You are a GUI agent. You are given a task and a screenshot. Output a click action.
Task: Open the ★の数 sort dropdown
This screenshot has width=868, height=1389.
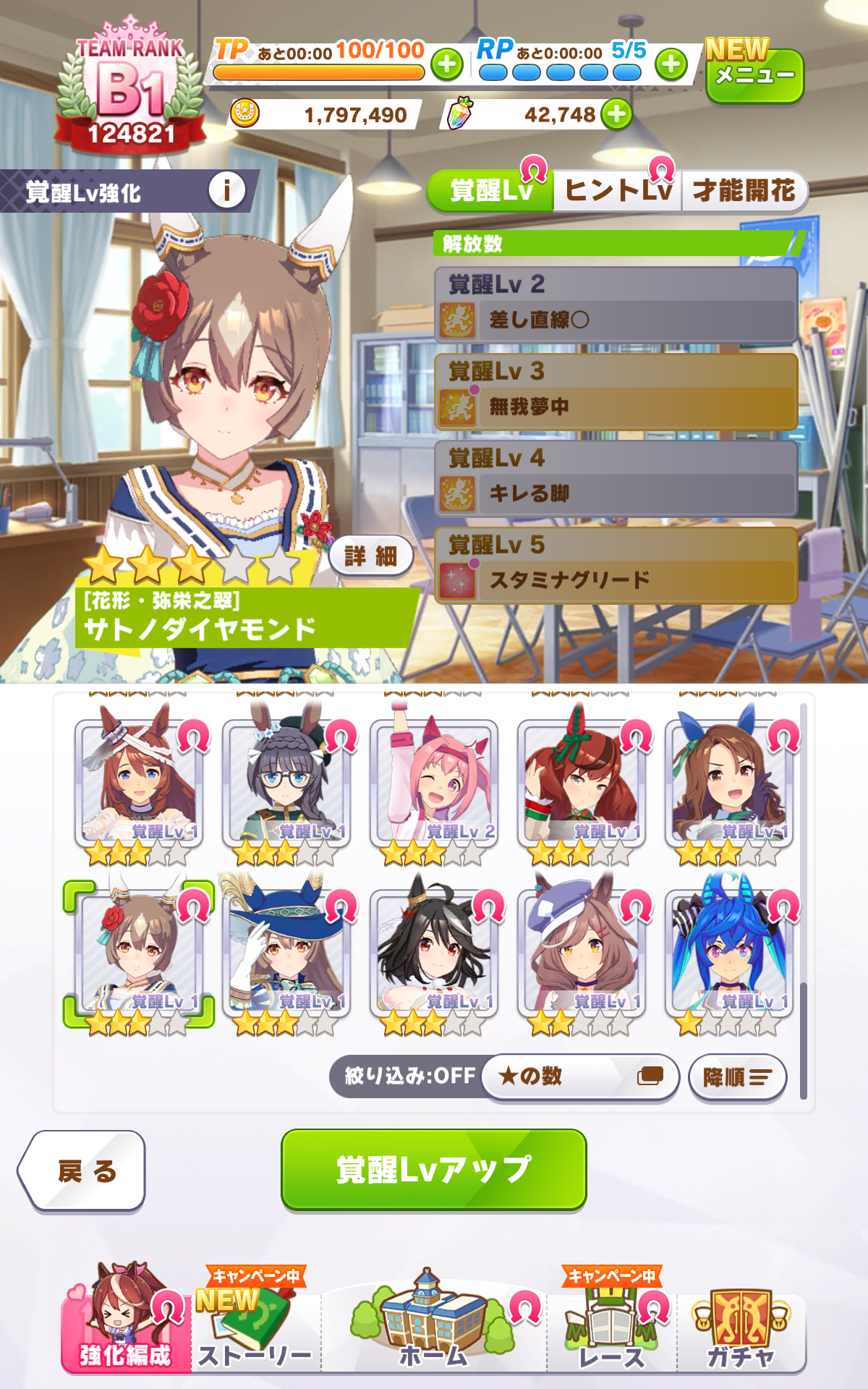click(580, 1076)
